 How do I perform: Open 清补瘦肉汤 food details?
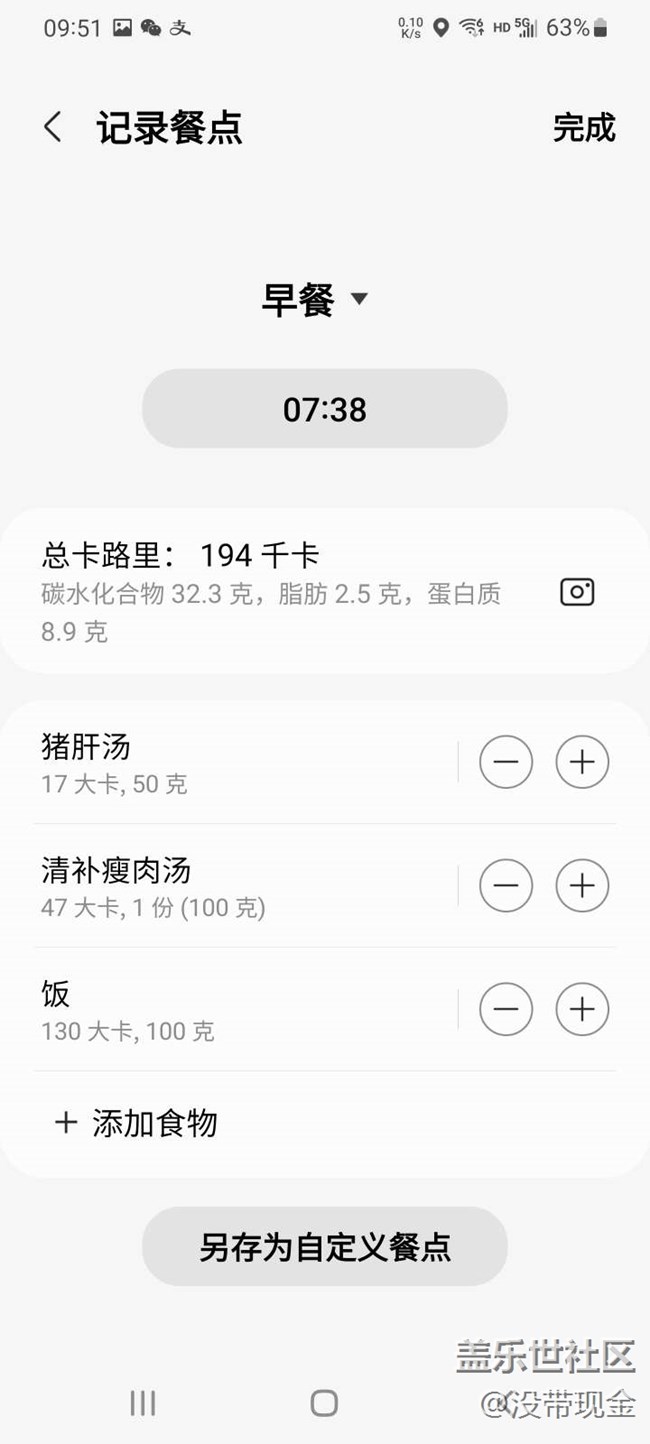(x=240, y=886)
